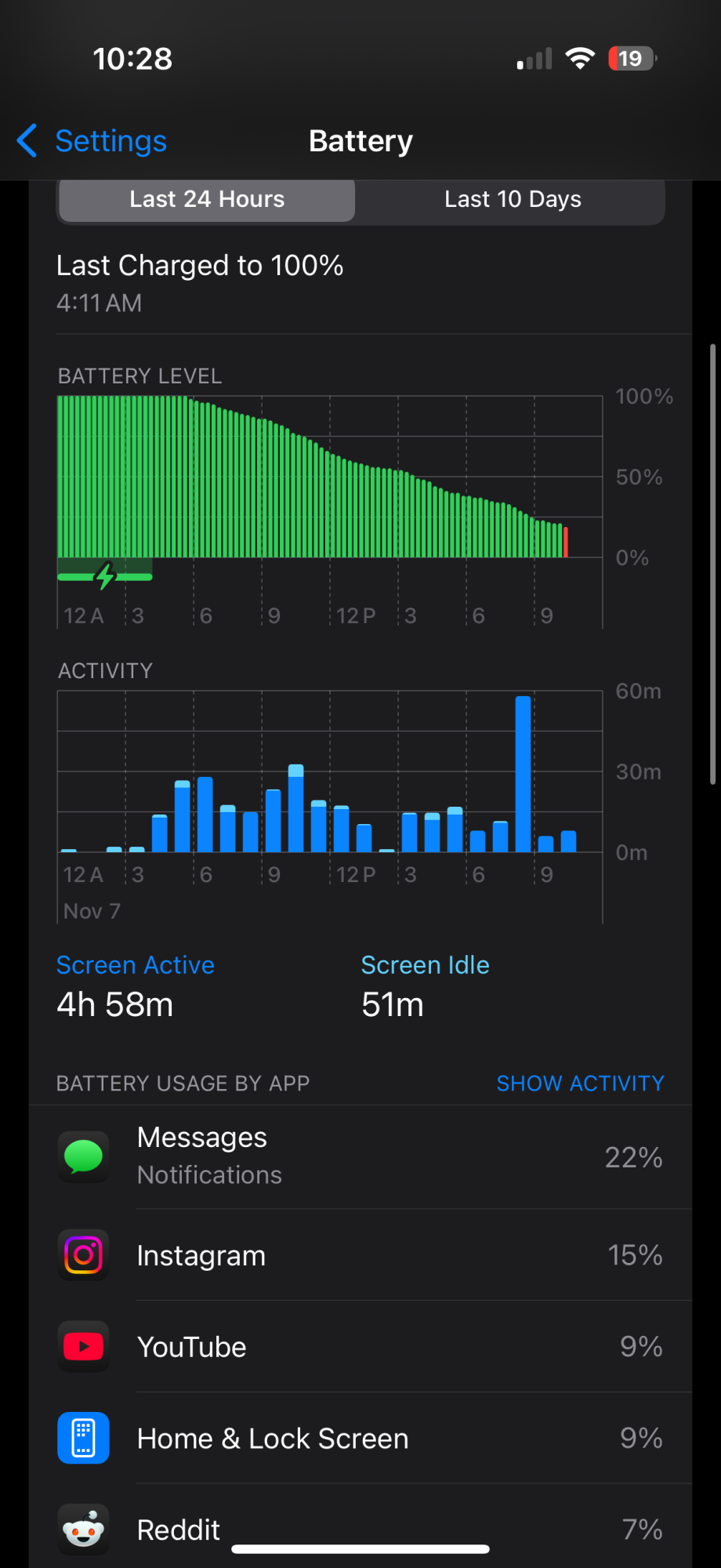This screenshot has width=721, height=1568.
Task: Go back to Settings
Action: tap(92, 141)
